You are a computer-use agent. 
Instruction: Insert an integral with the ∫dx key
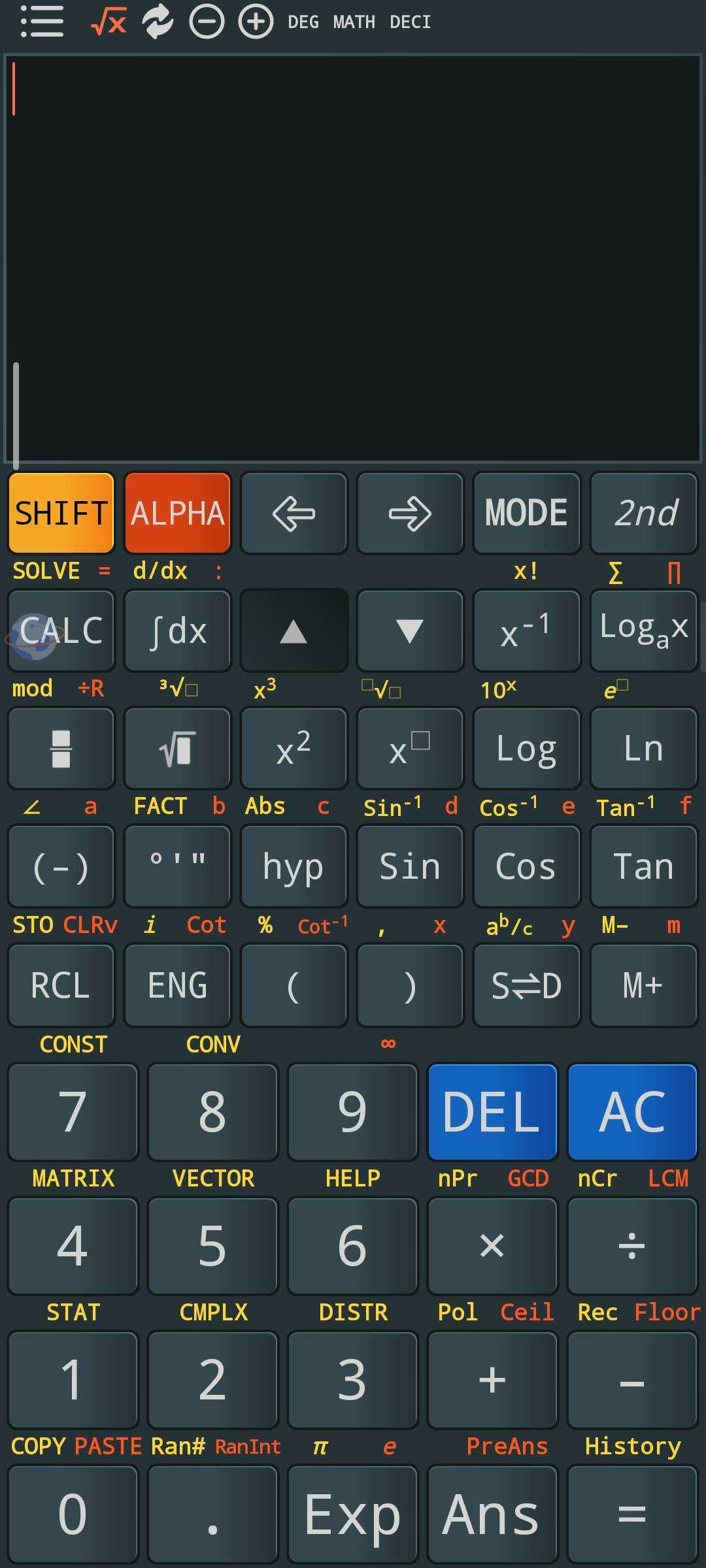coord(178,630)
